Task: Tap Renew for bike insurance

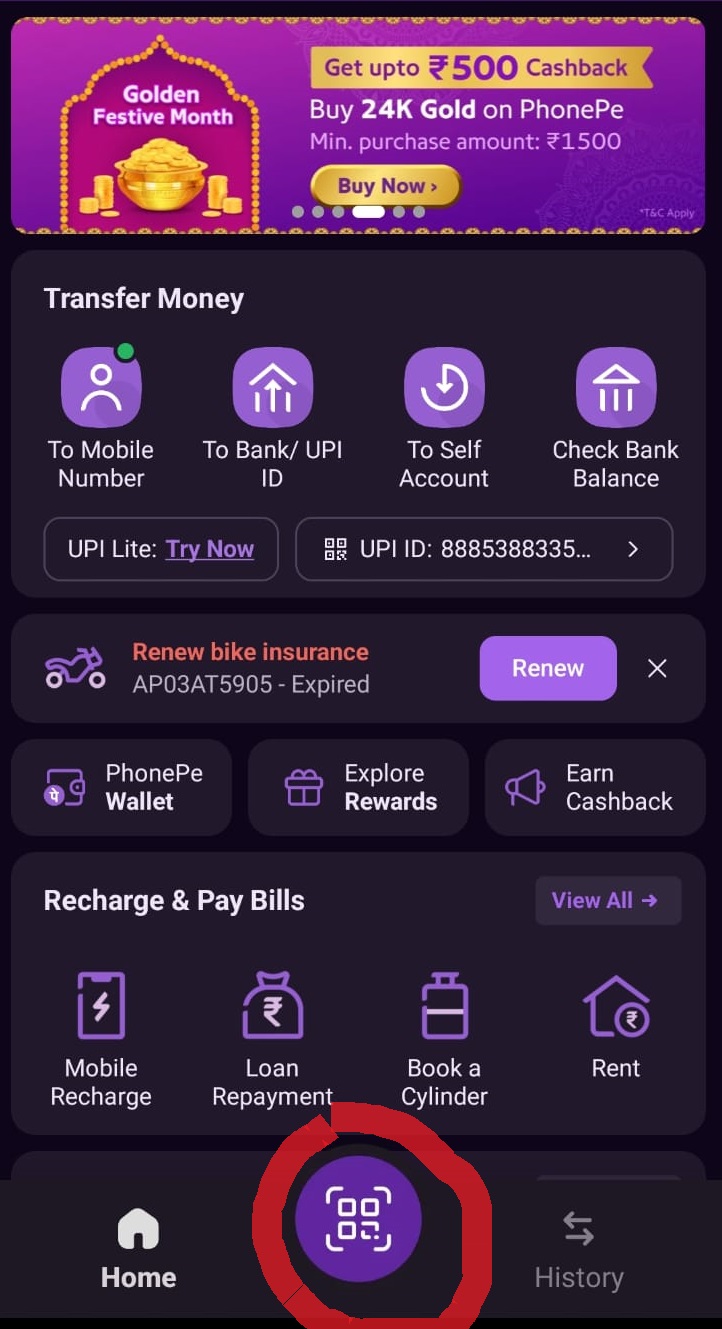Action: coord(548,668)
